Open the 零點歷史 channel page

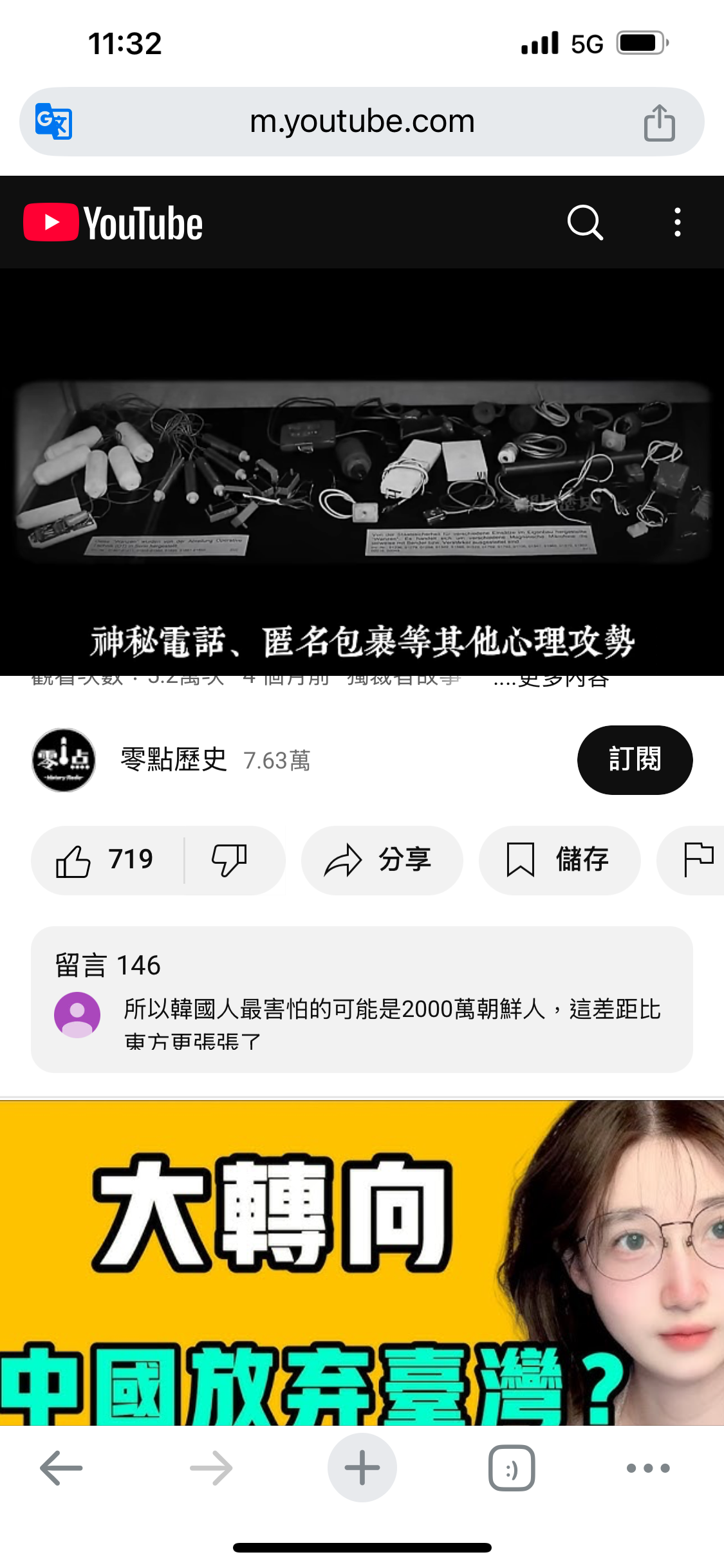(x=174, y=760)
